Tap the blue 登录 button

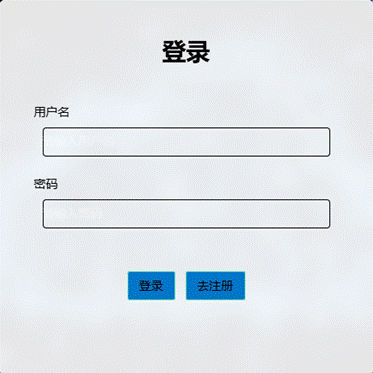151,286
